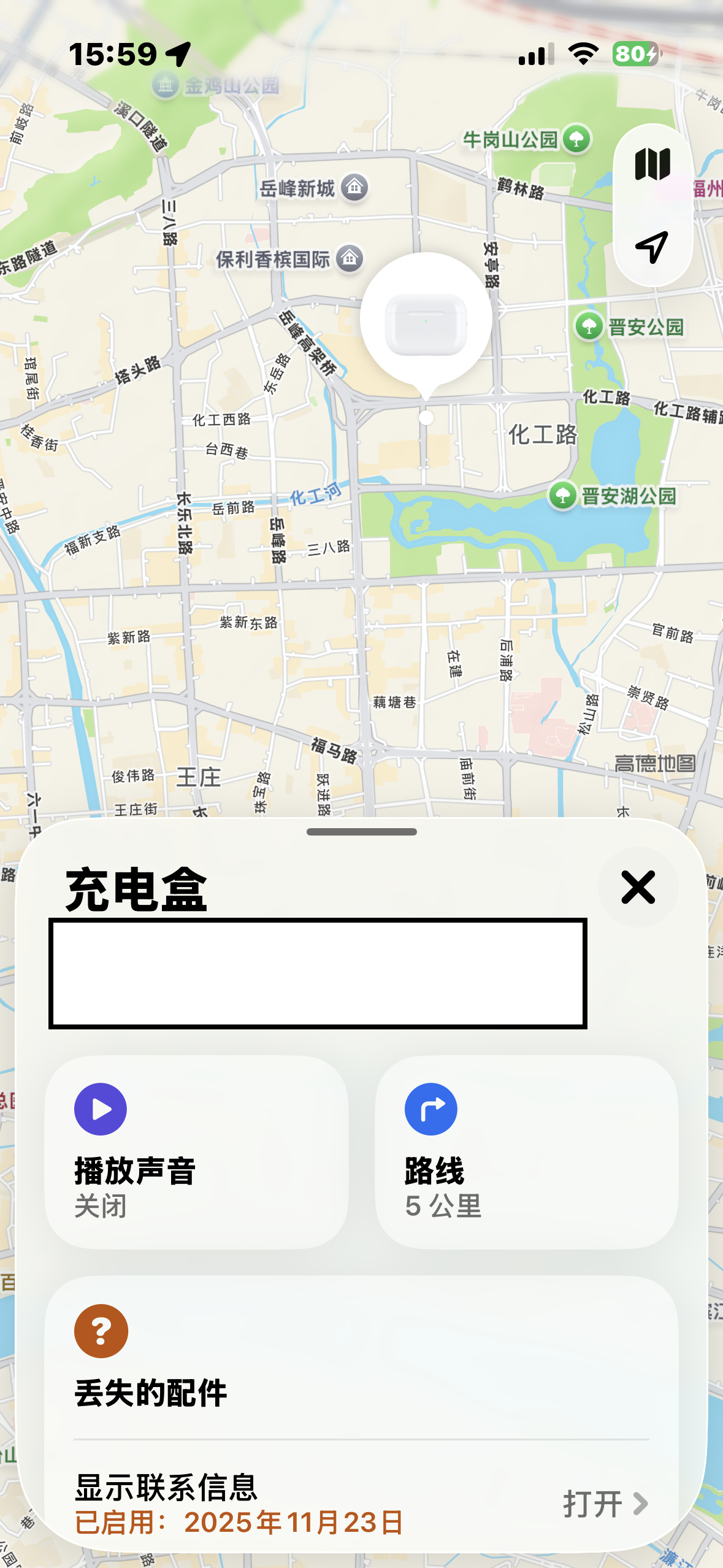Get the 路线 directions, 5 公里
The width and height of the screenshot is (723, 1568).
click(526, 1152)
